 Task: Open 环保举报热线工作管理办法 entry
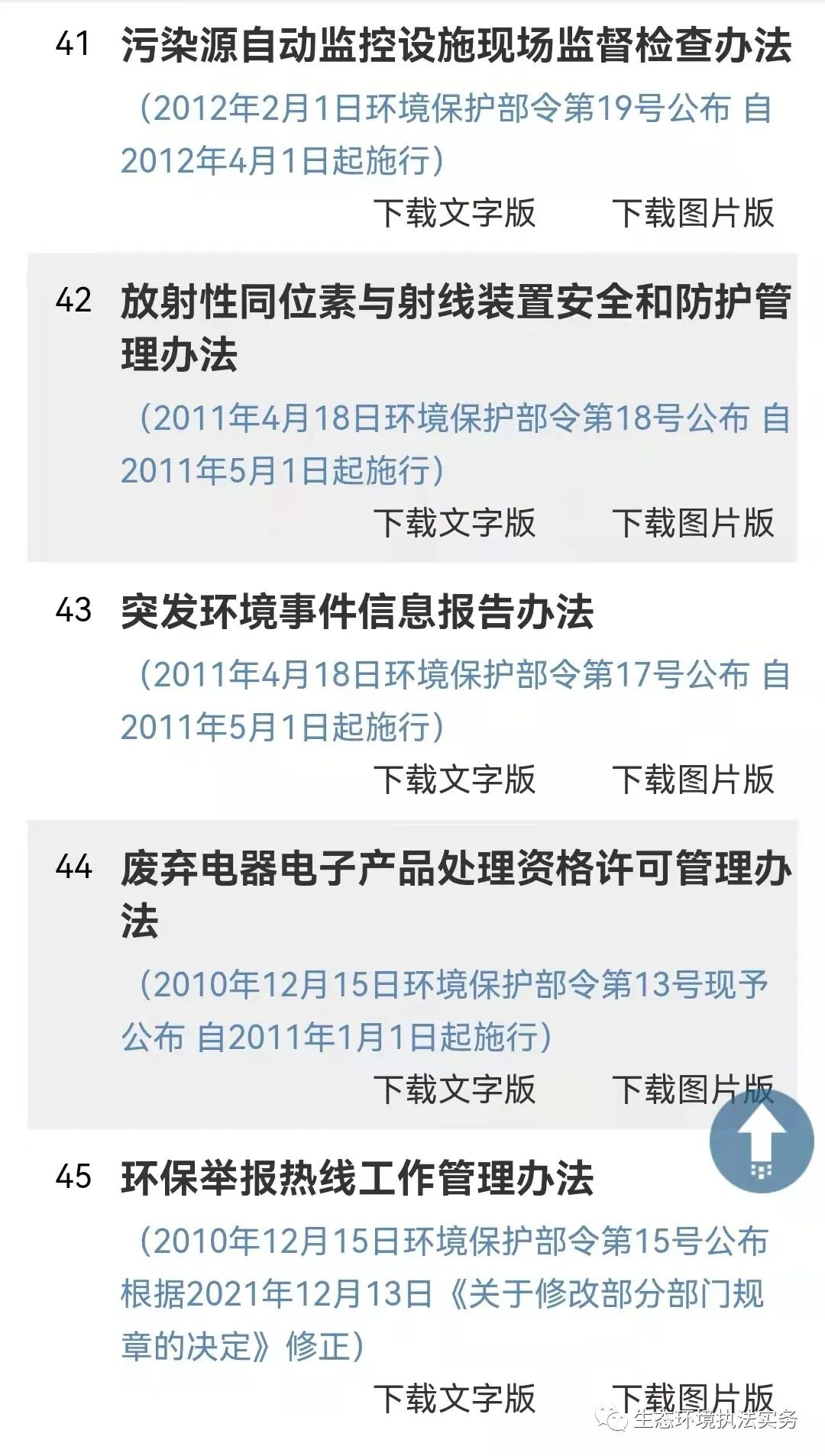357,1178
